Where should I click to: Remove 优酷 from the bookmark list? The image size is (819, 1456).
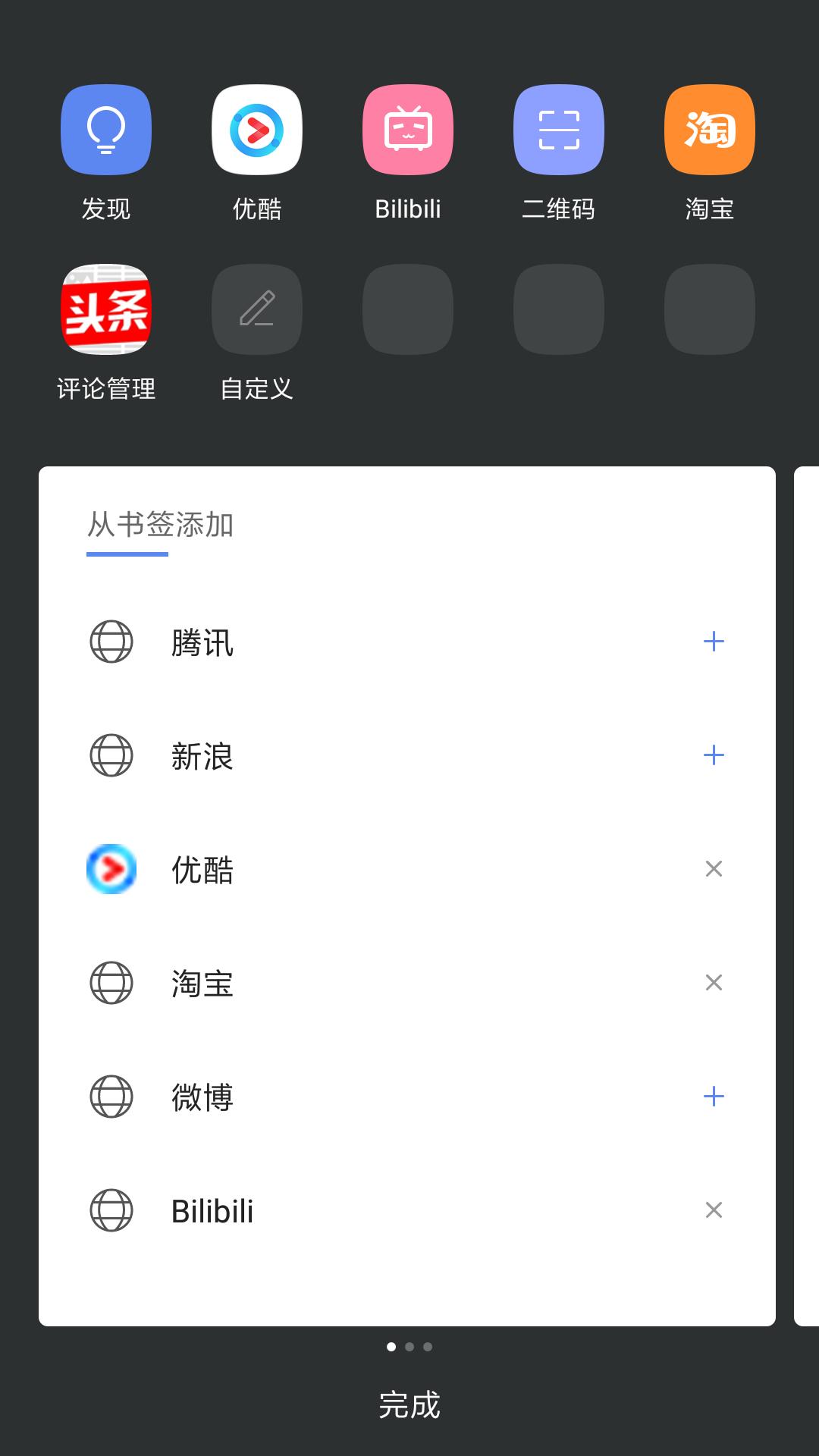pyautogui.click(x=714, y=870)
